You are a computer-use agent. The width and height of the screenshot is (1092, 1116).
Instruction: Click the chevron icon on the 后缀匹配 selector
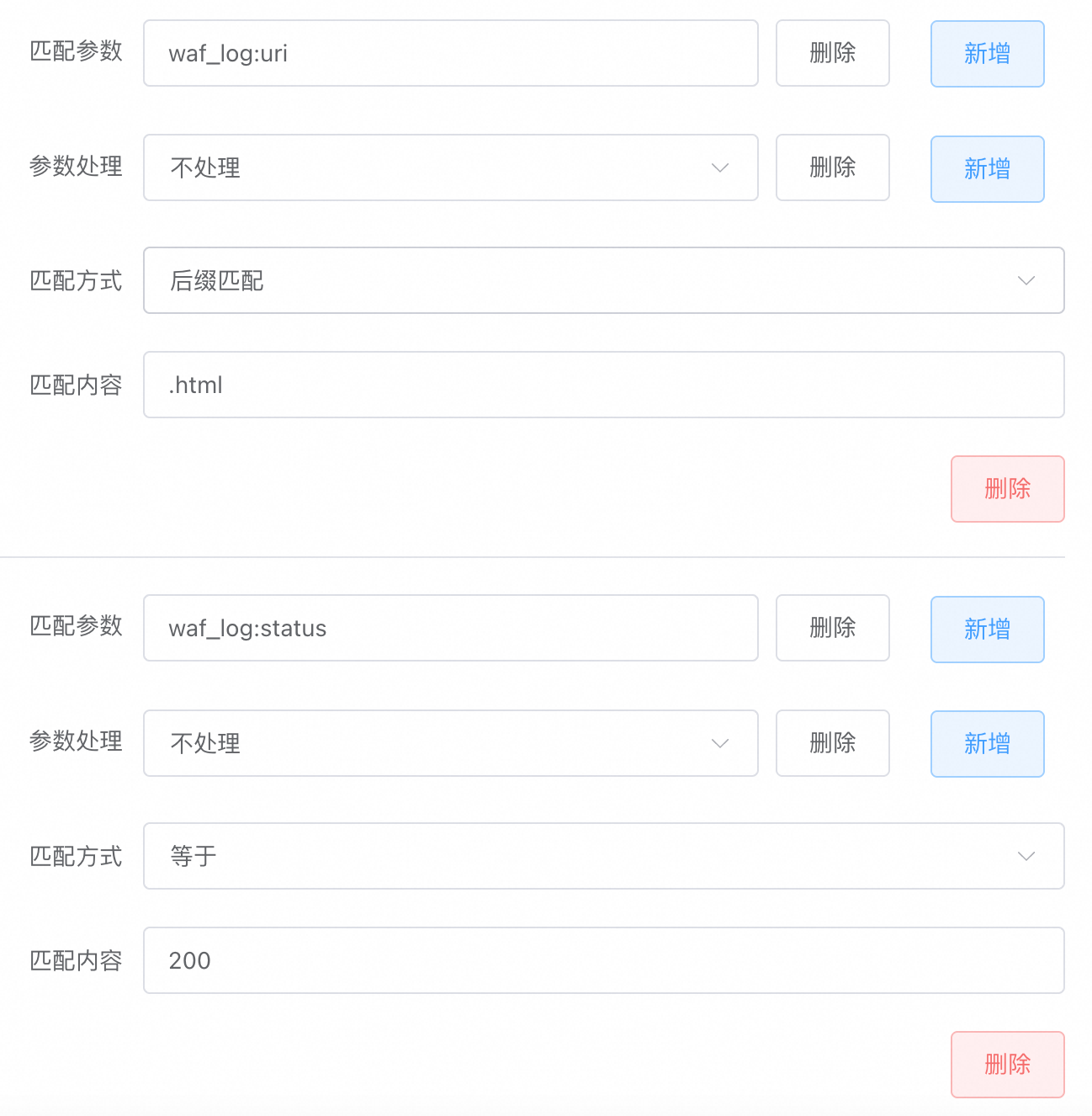(1026, 280)
